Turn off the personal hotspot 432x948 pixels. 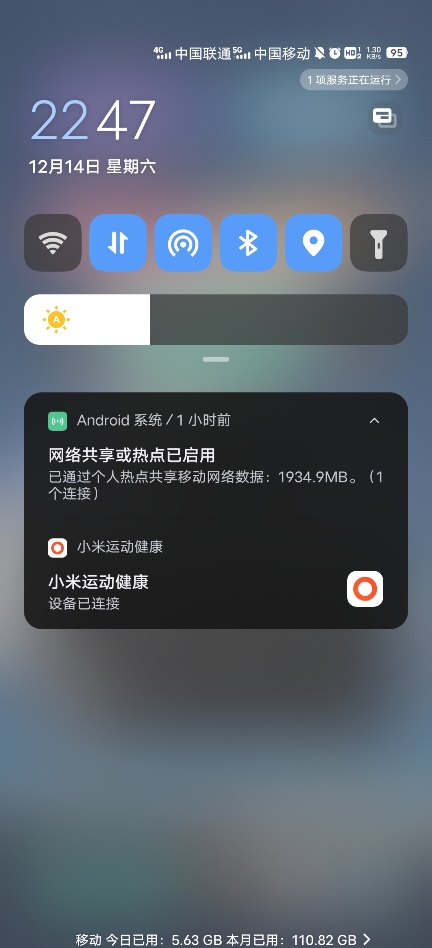coord(183,242)
